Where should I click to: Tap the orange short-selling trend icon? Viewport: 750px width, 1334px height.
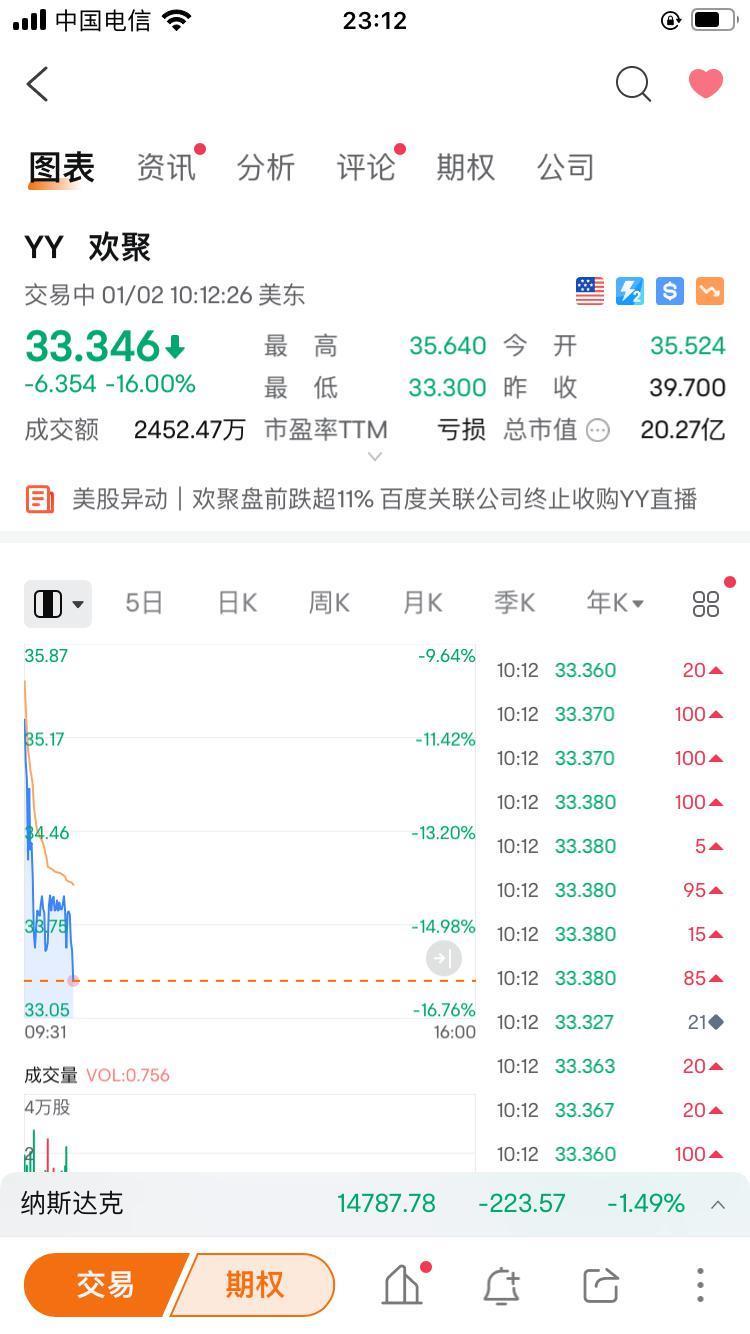coord(709,291)
